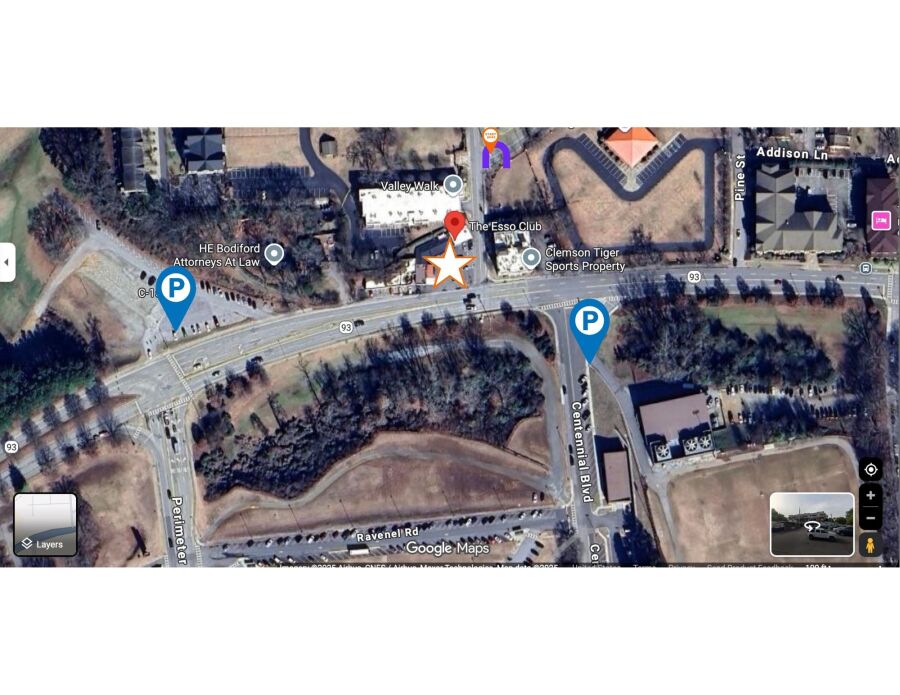Expand the collapsed side panel arrow
Viewport: 900px width, 695px height.
[7, 262]
